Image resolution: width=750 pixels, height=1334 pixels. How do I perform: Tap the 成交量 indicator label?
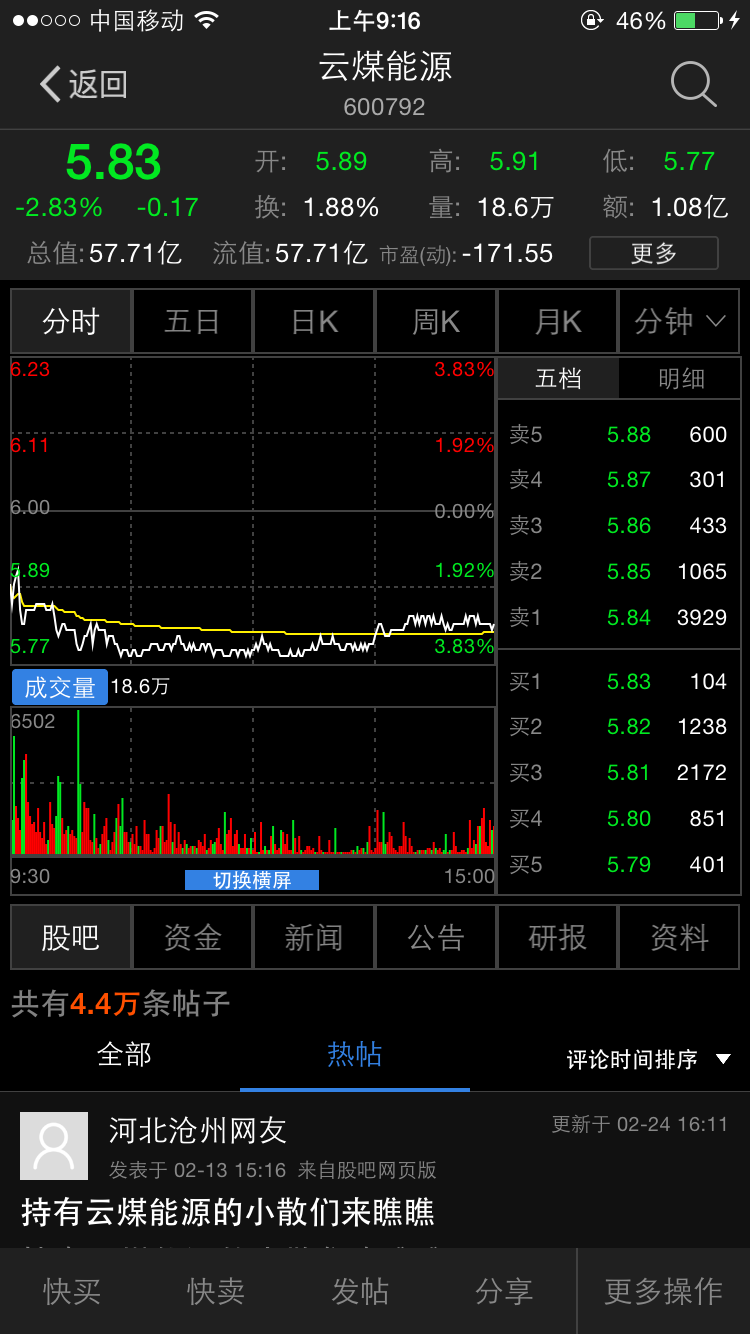tap(60, 687)
